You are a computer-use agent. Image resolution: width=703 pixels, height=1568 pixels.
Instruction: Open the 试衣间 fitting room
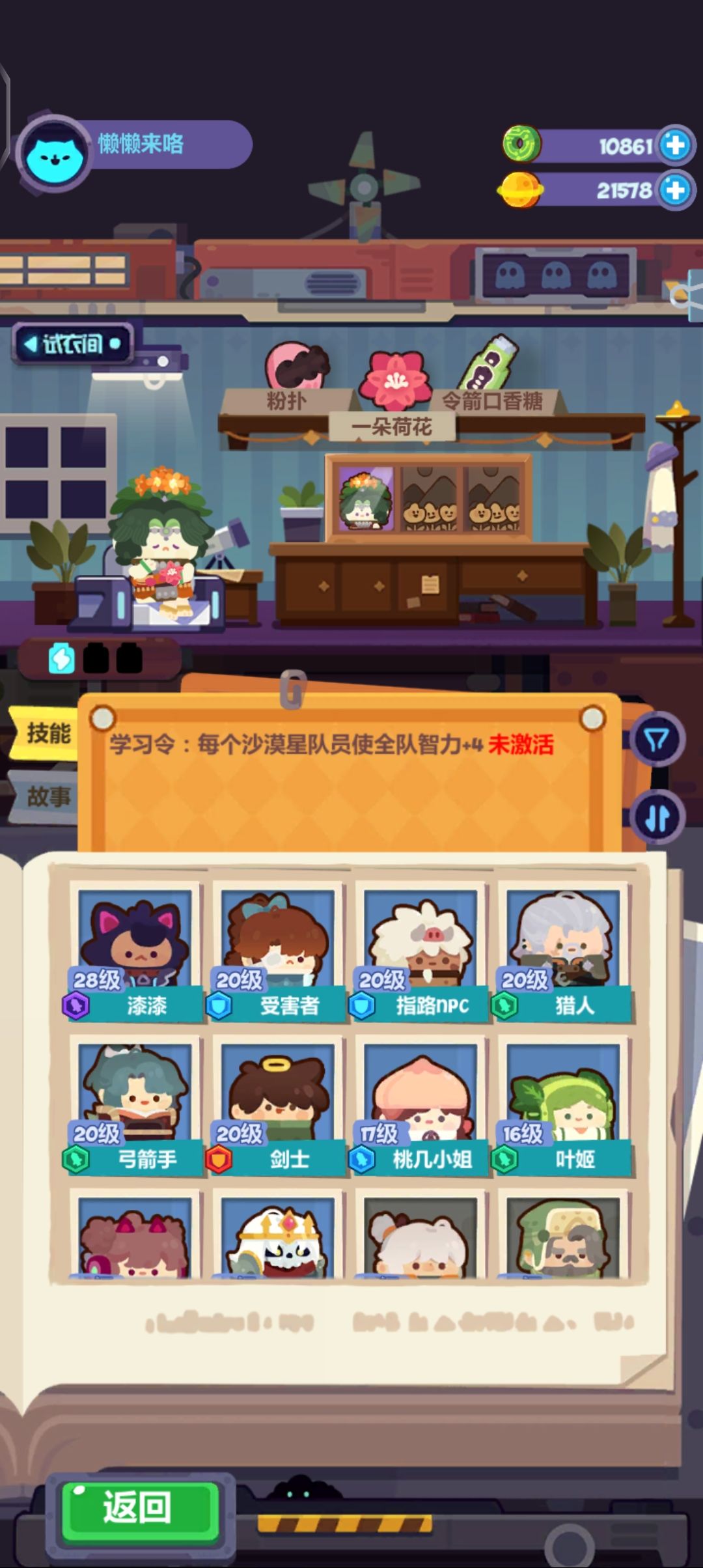(72, 344)
